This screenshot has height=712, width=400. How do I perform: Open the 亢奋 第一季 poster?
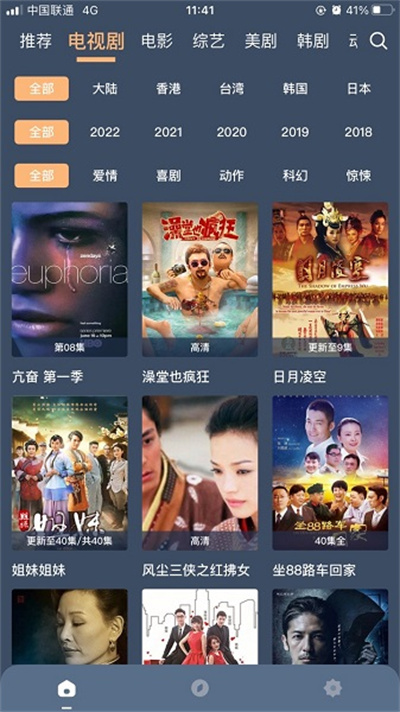pyautogui.click(x=69, y=279)
